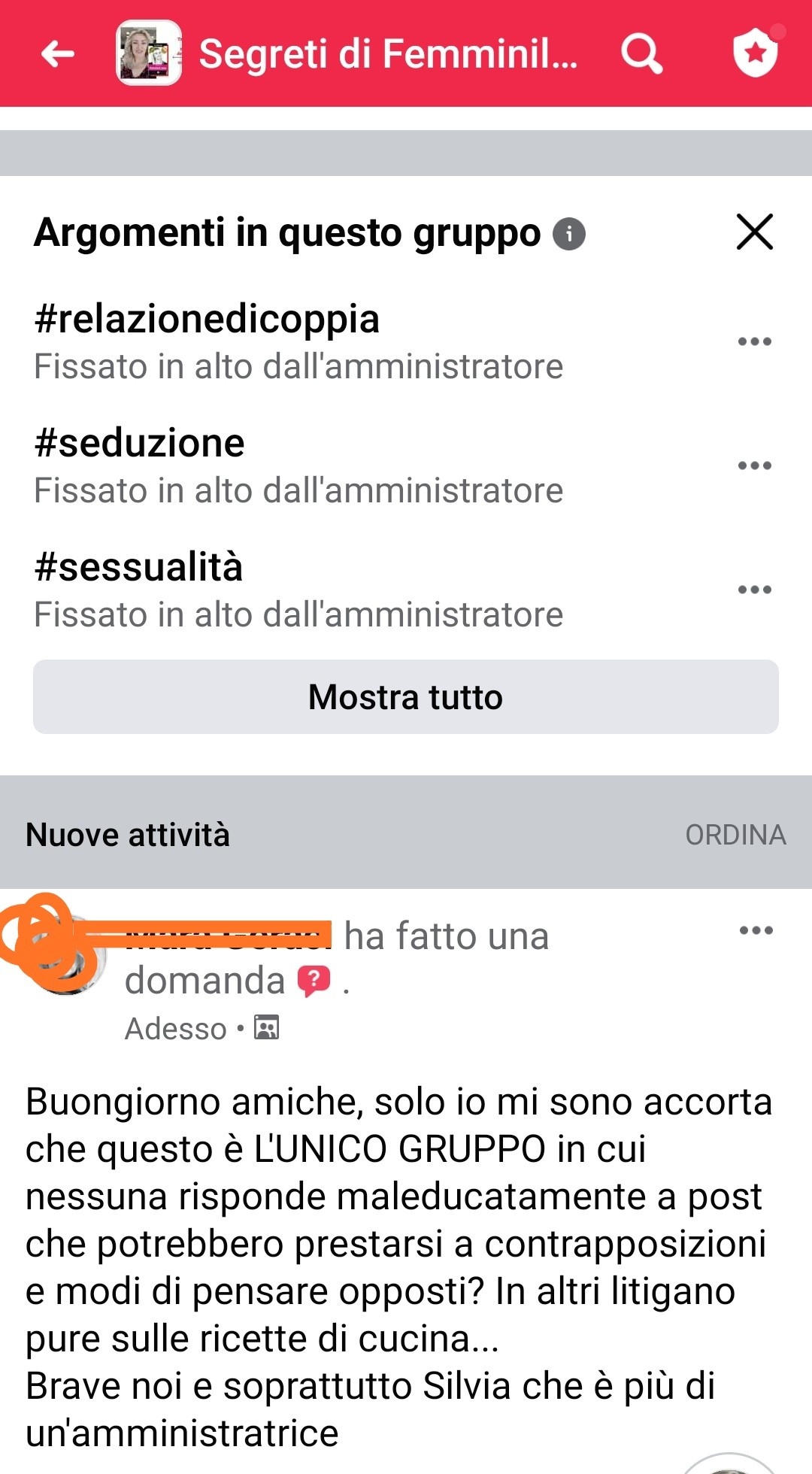Show info about Argomenti in questo gruppo
Screen dimensions: 812x1474
point(569,234)
